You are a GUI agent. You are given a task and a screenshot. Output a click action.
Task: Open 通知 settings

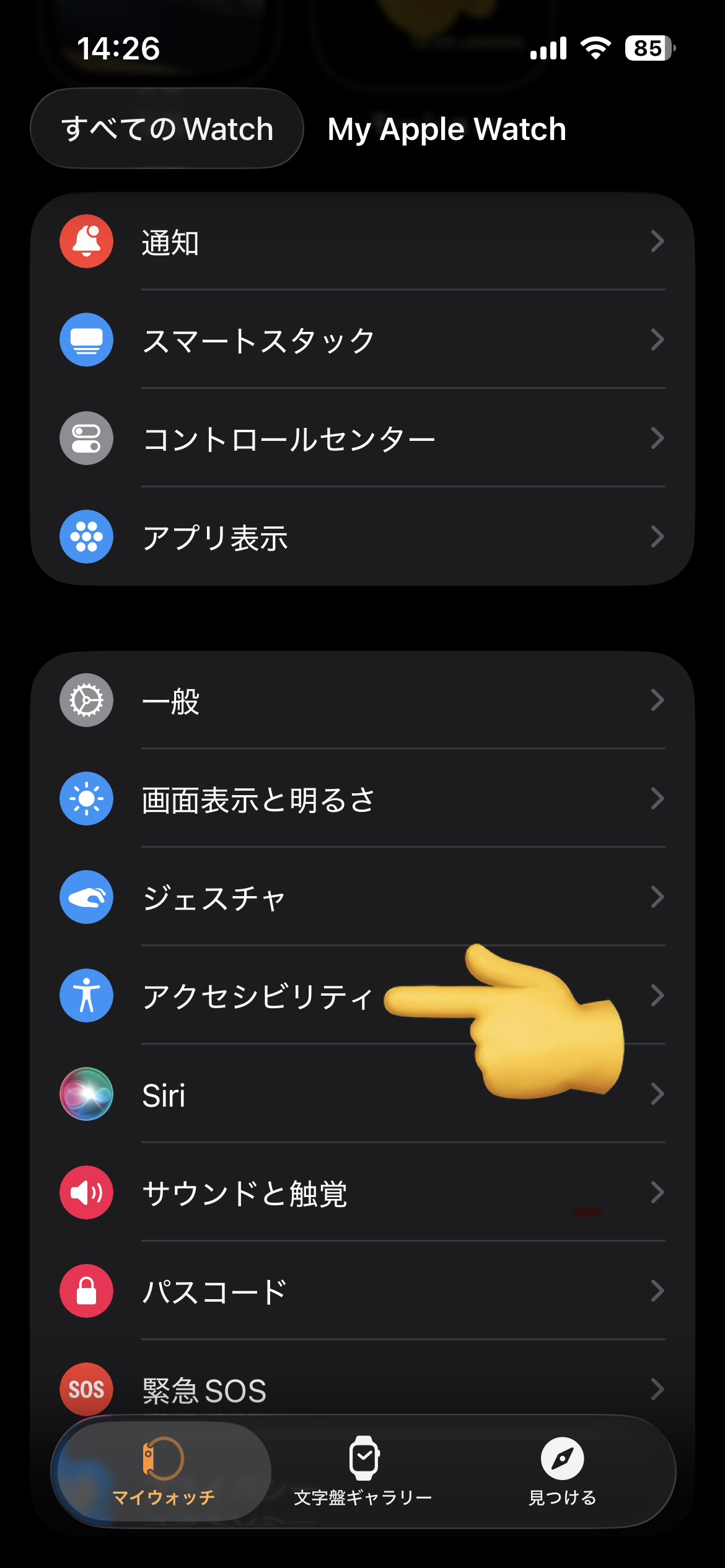(362, 242)
